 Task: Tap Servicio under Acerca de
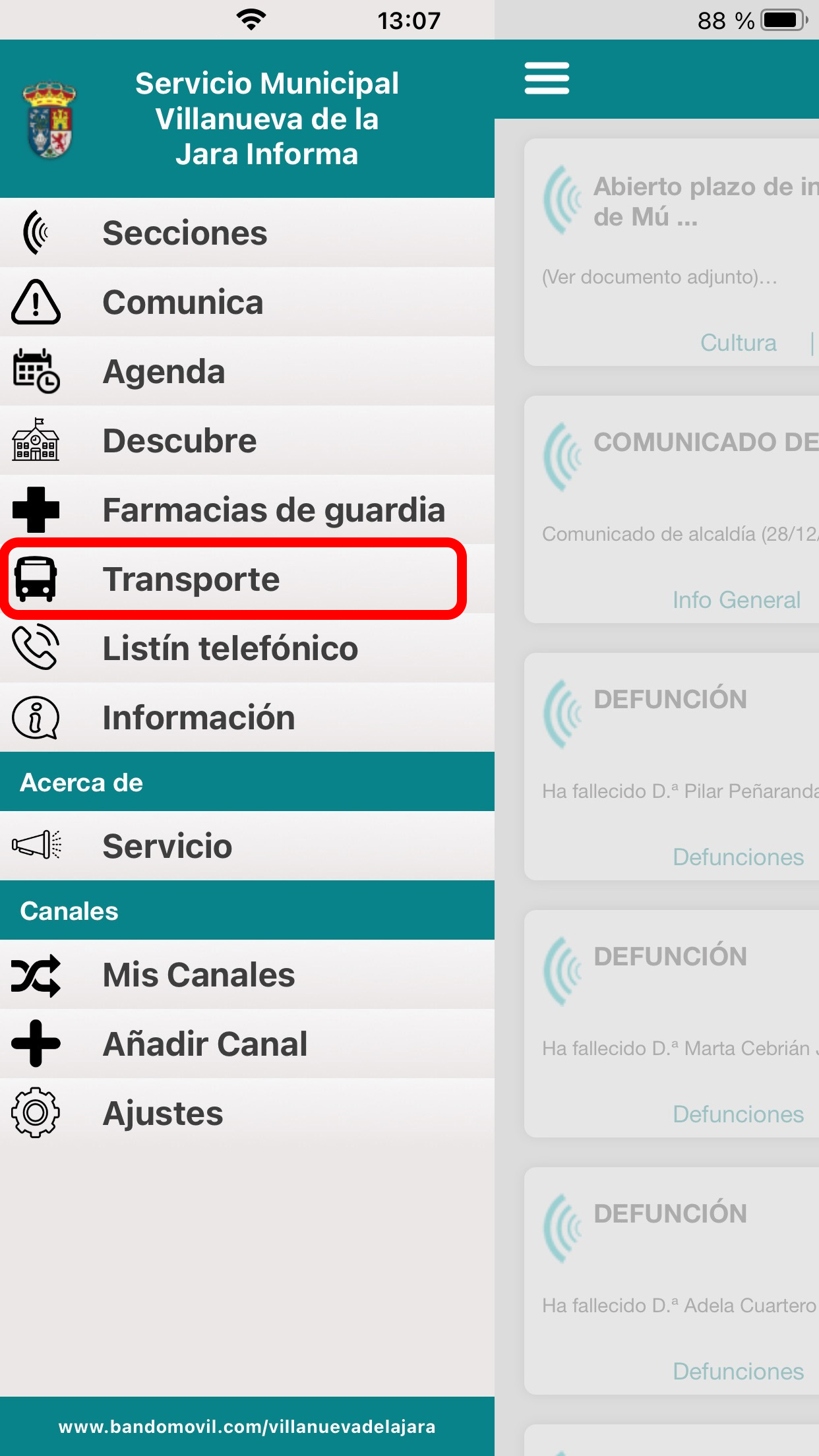click(x=247, y=846)
